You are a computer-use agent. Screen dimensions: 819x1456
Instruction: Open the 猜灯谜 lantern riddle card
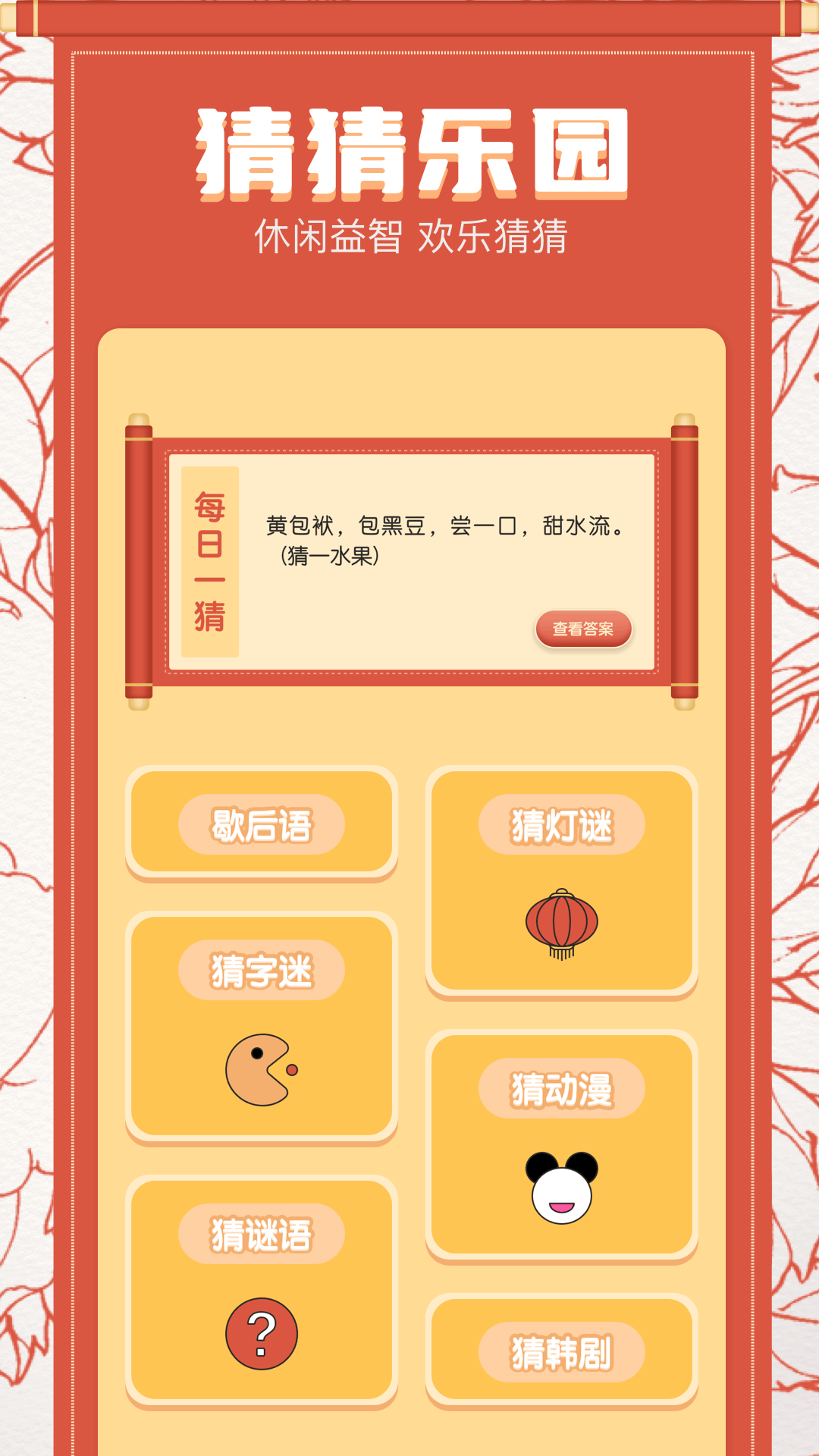click(561, 881)
